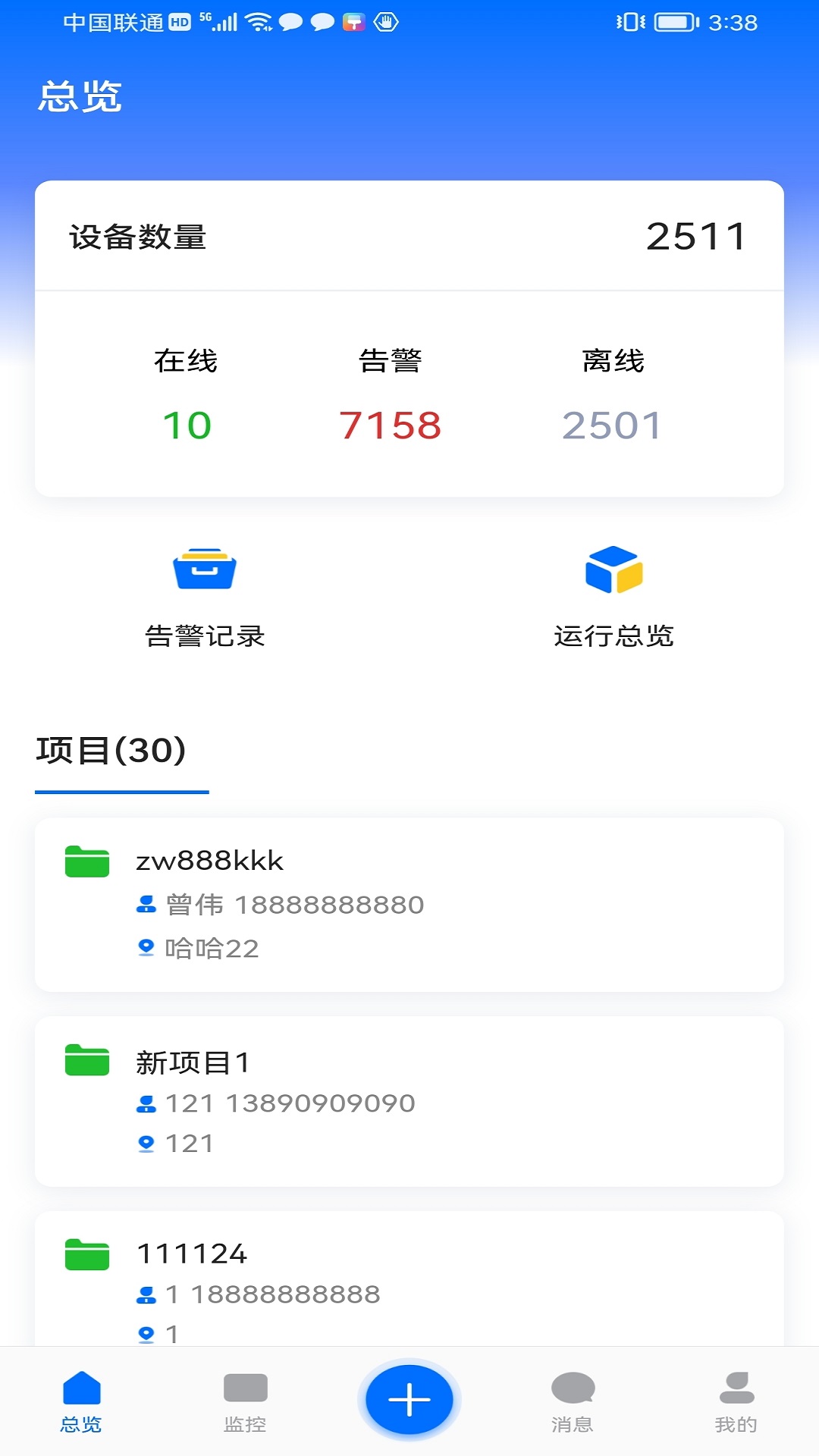Switch to the 消息 tab

[573, 1401]
